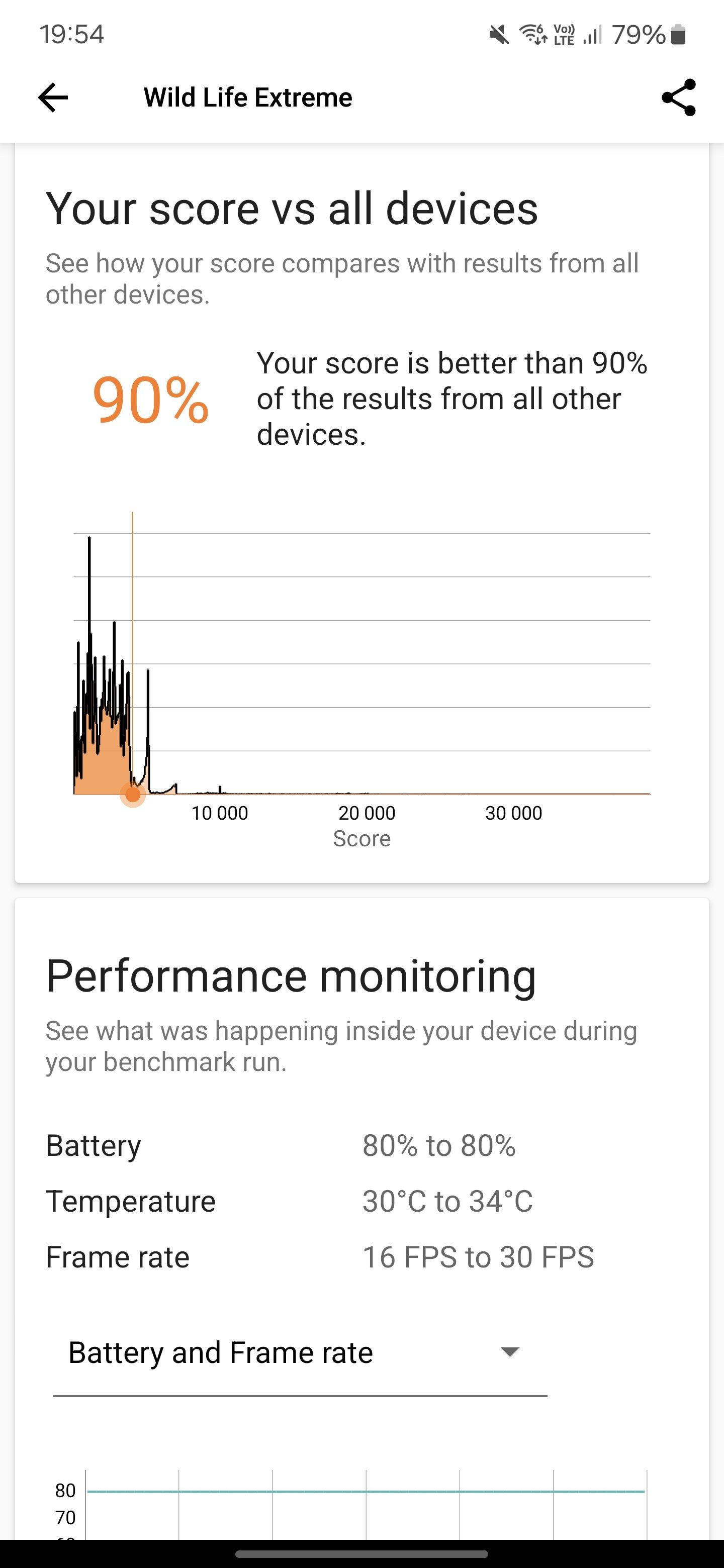
Task: Go back from Wild Life Extreme results
Action: tap(53, 97)
